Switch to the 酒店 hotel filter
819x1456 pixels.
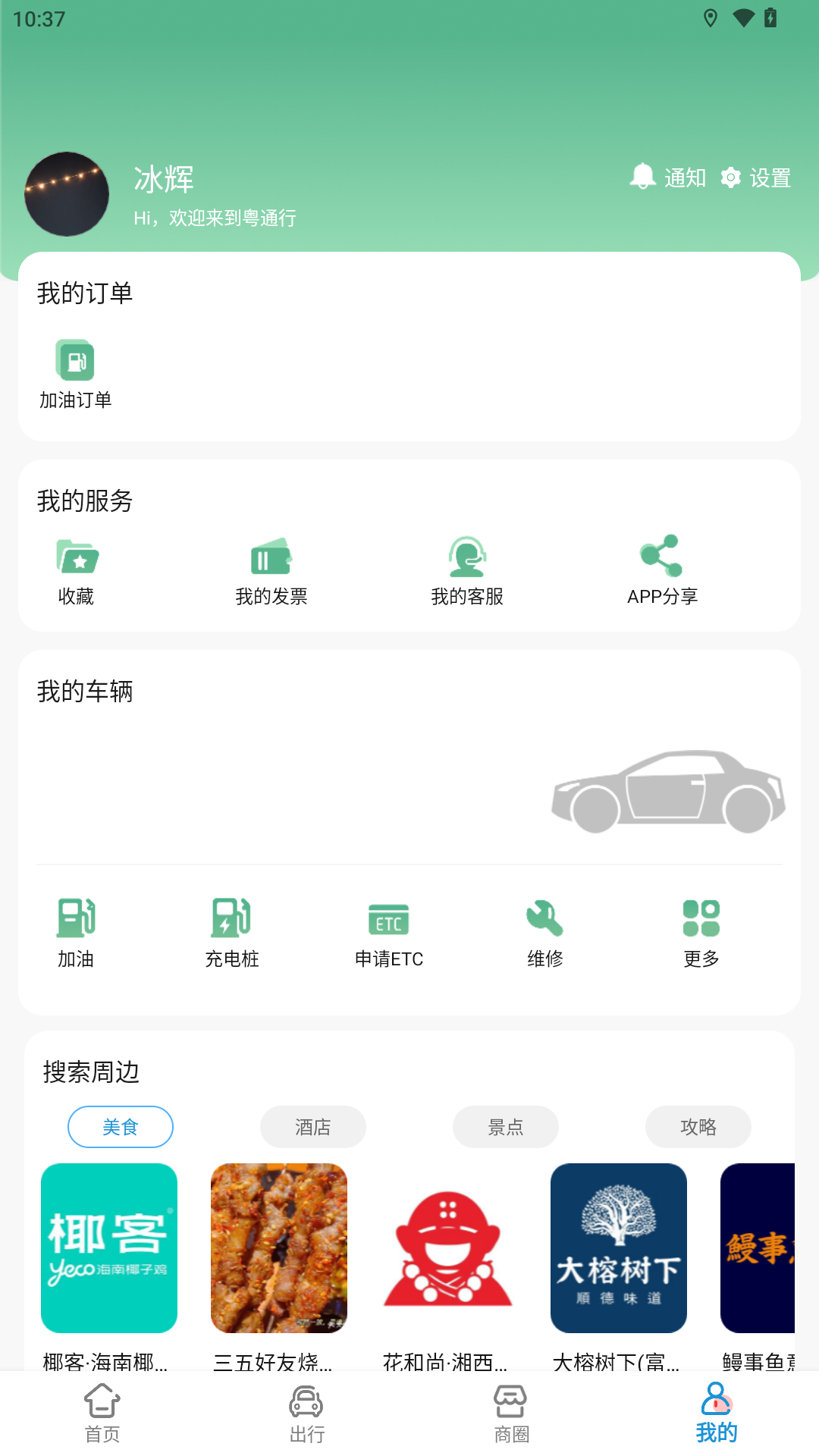click(x=312, y=1127)
